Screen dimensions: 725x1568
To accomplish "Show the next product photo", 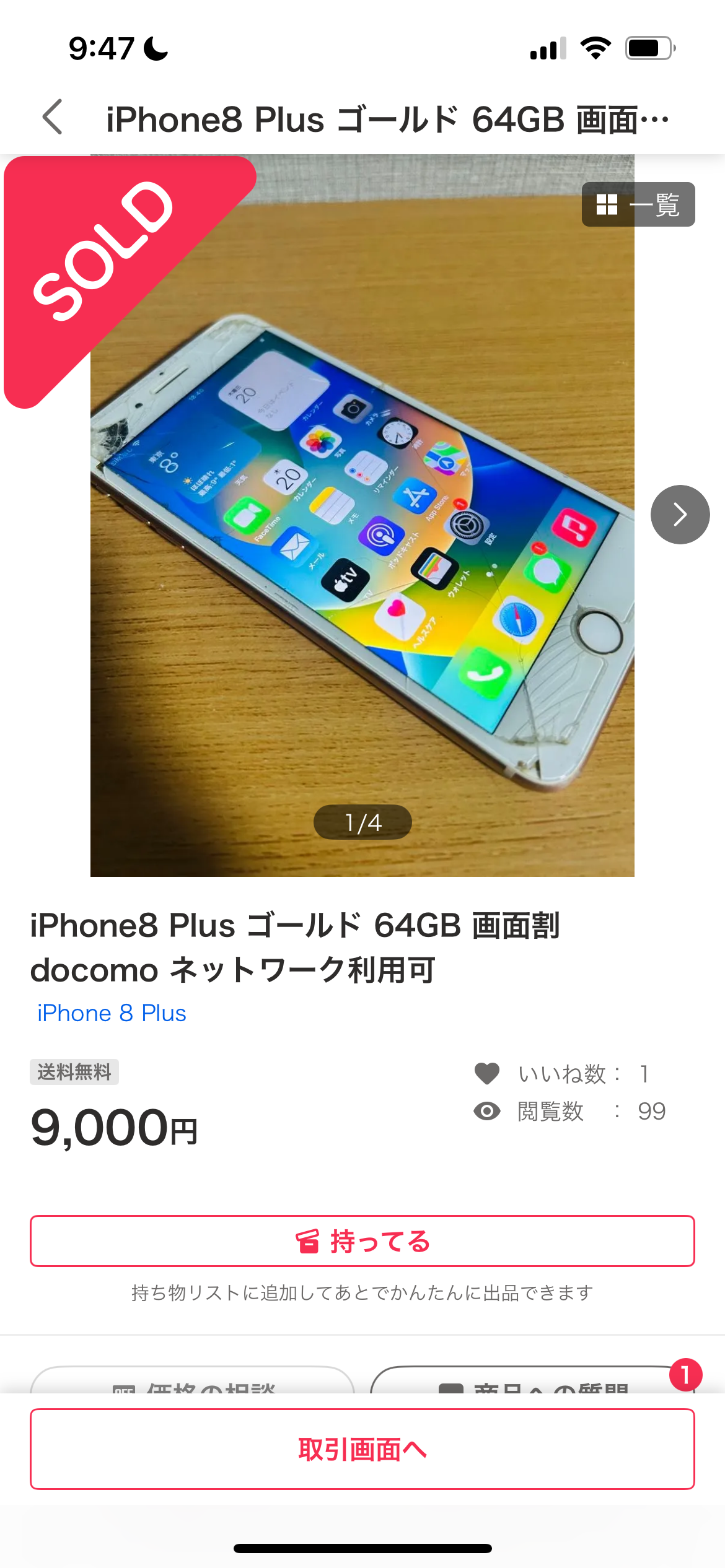I will click(x=680, y=514).
